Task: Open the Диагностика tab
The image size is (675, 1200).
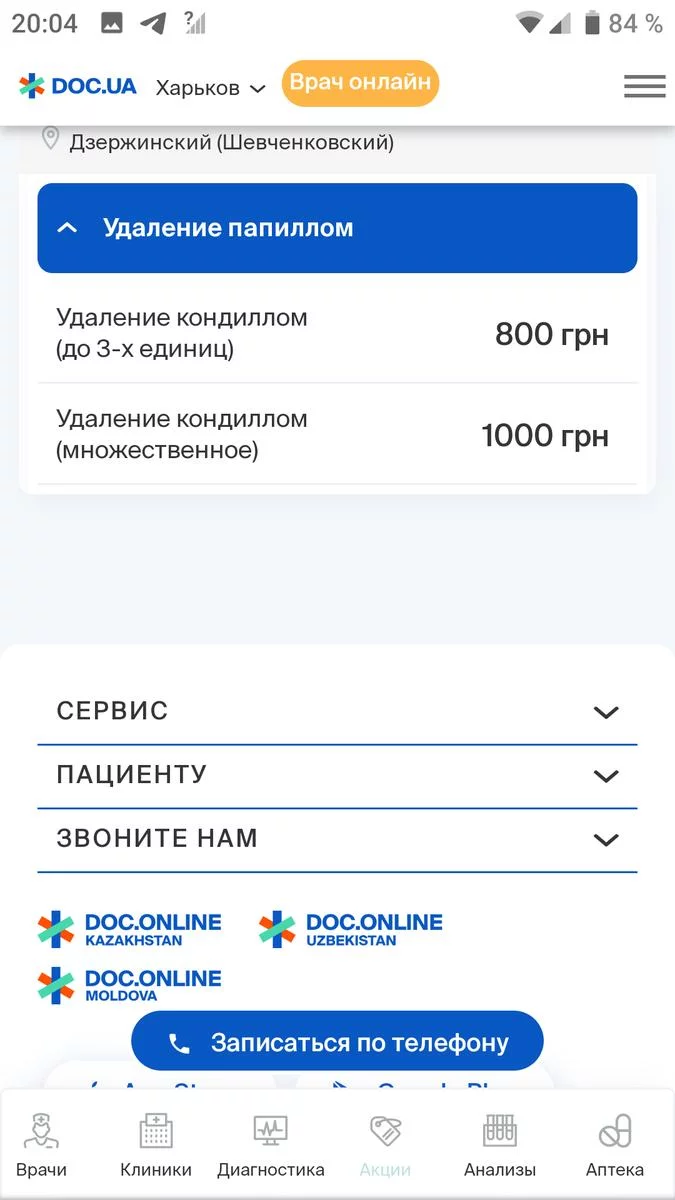Action: point(270,1146)
